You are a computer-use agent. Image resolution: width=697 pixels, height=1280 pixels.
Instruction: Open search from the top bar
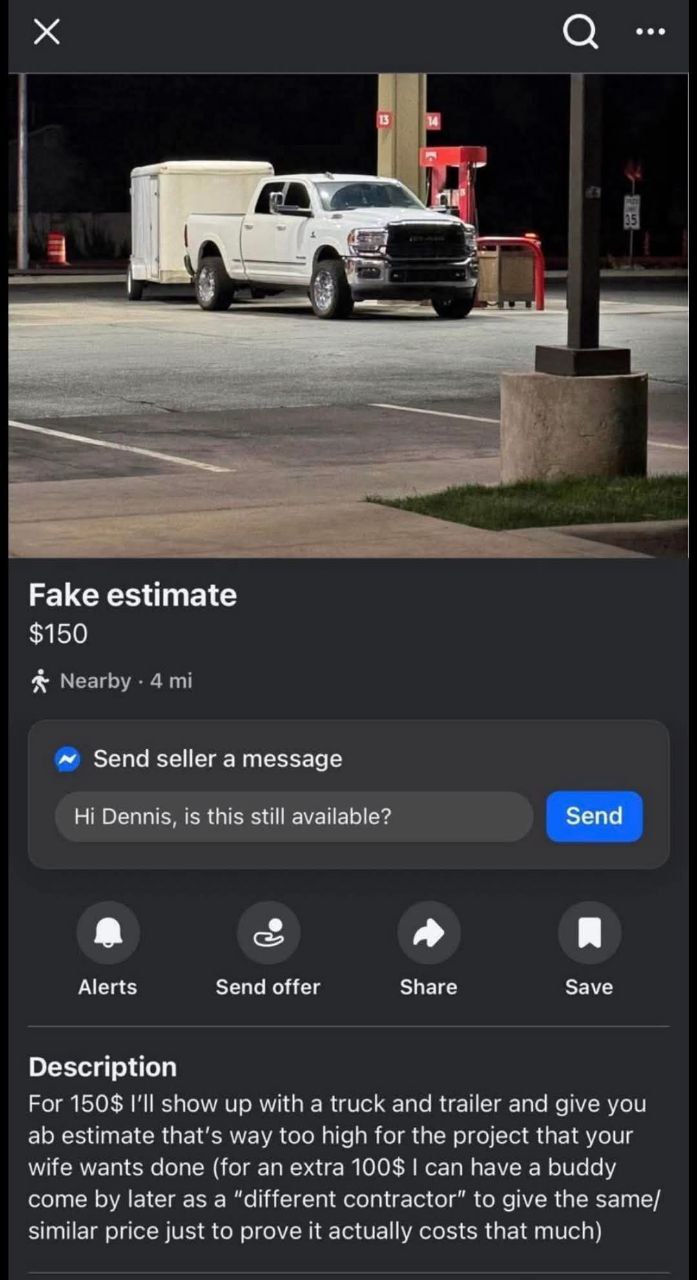pos(580,33)
